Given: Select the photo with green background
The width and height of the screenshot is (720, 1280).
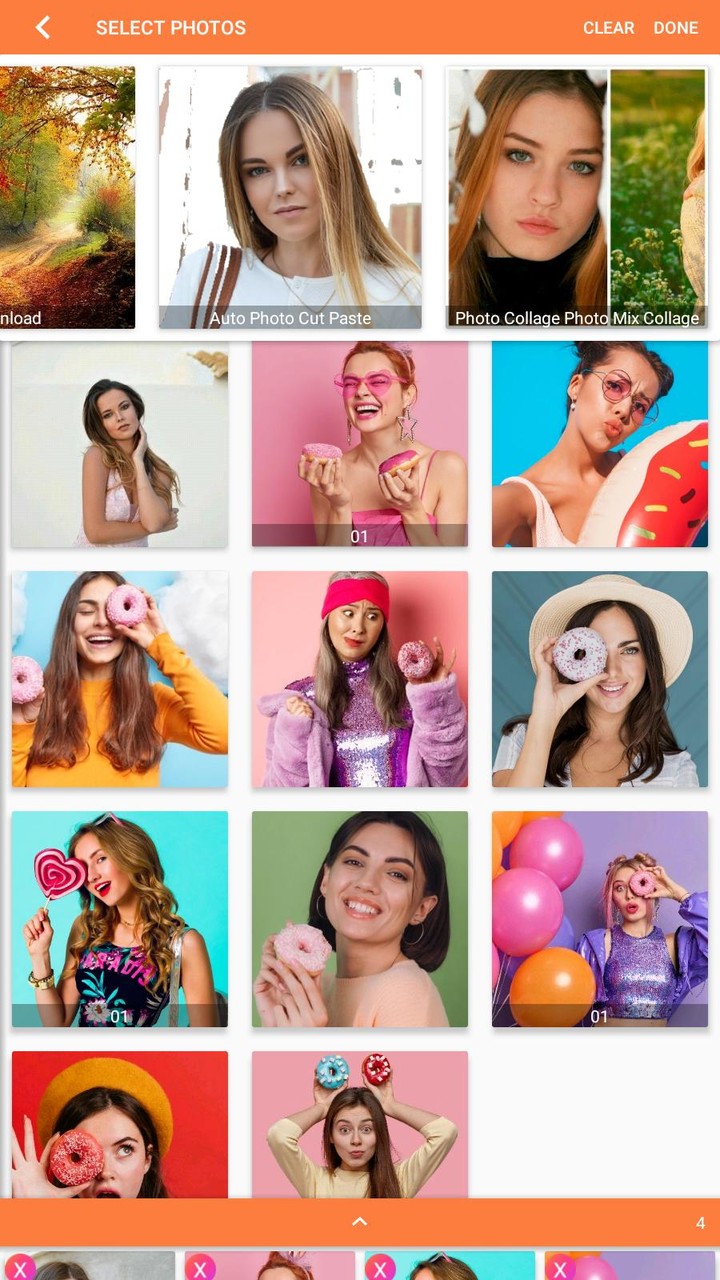Looking at the screenshot, I should pyautogui.click(x=360, y=919).
